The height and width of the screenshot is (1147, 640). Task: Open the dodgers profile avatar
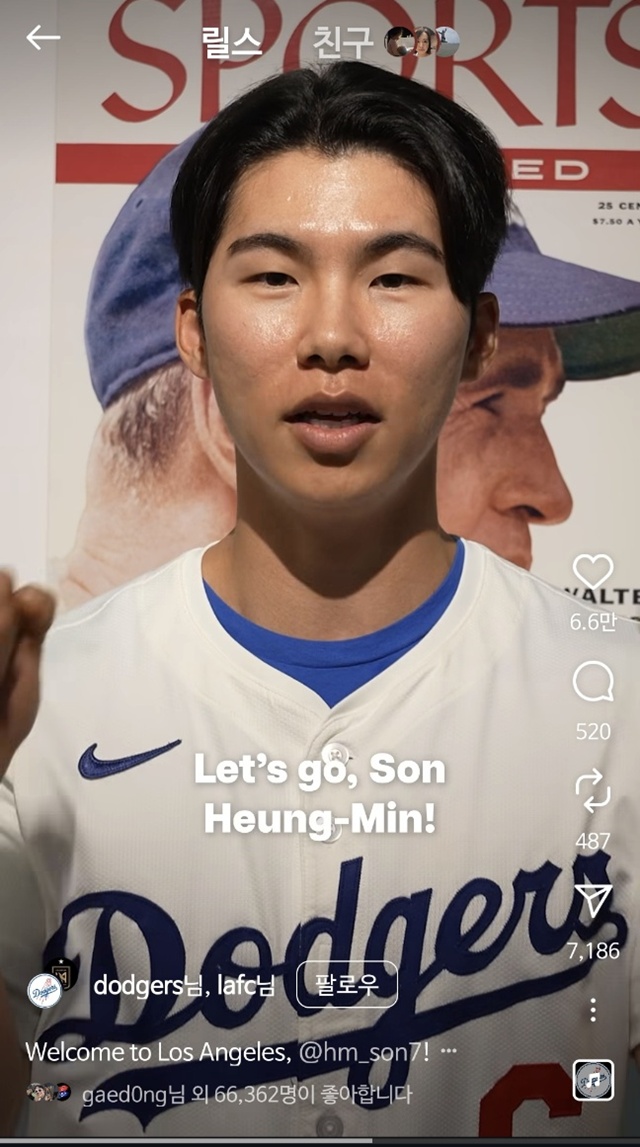45,989
